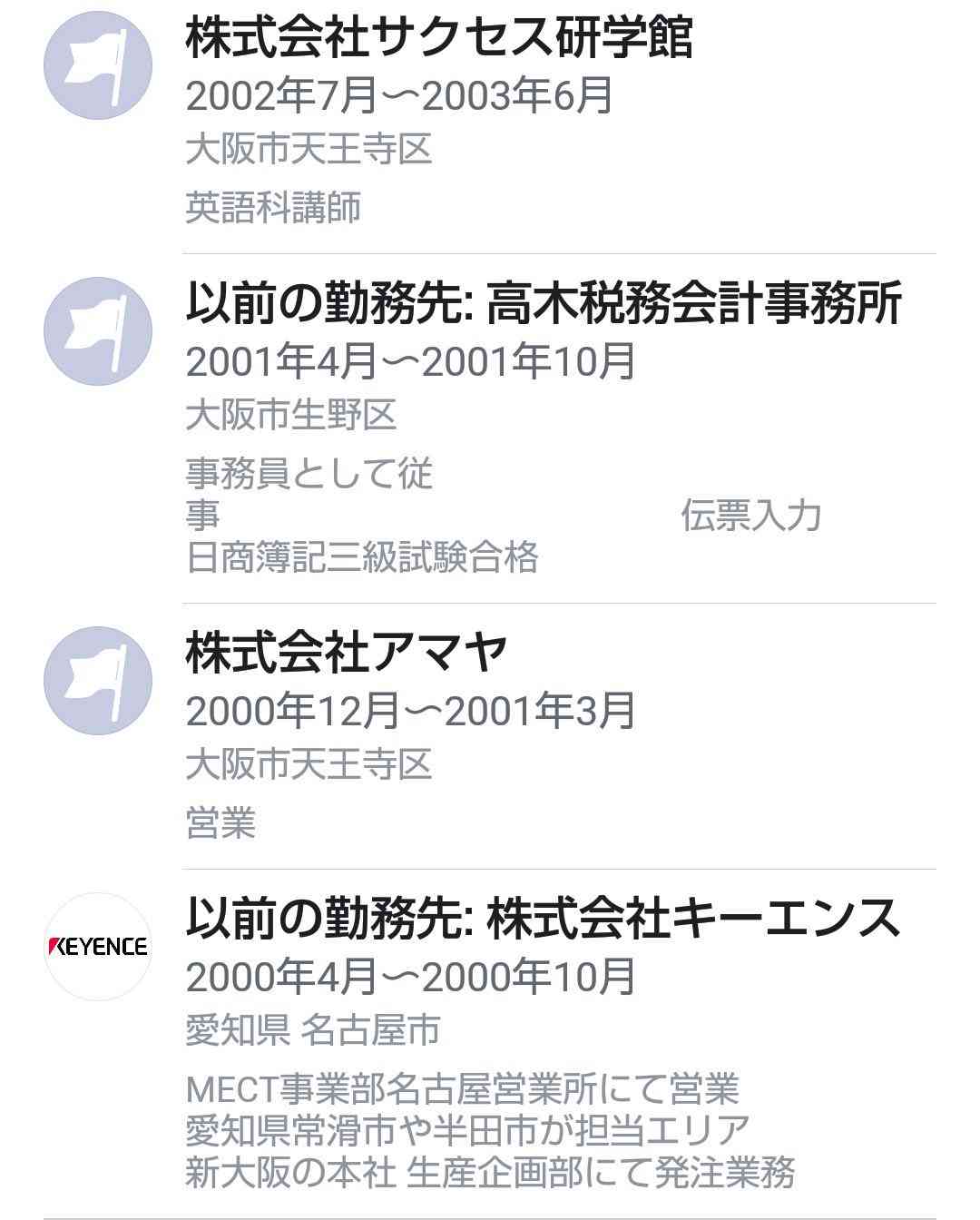Open the 高木税務会計事務所 workplace entry

(x=543, y=303)
